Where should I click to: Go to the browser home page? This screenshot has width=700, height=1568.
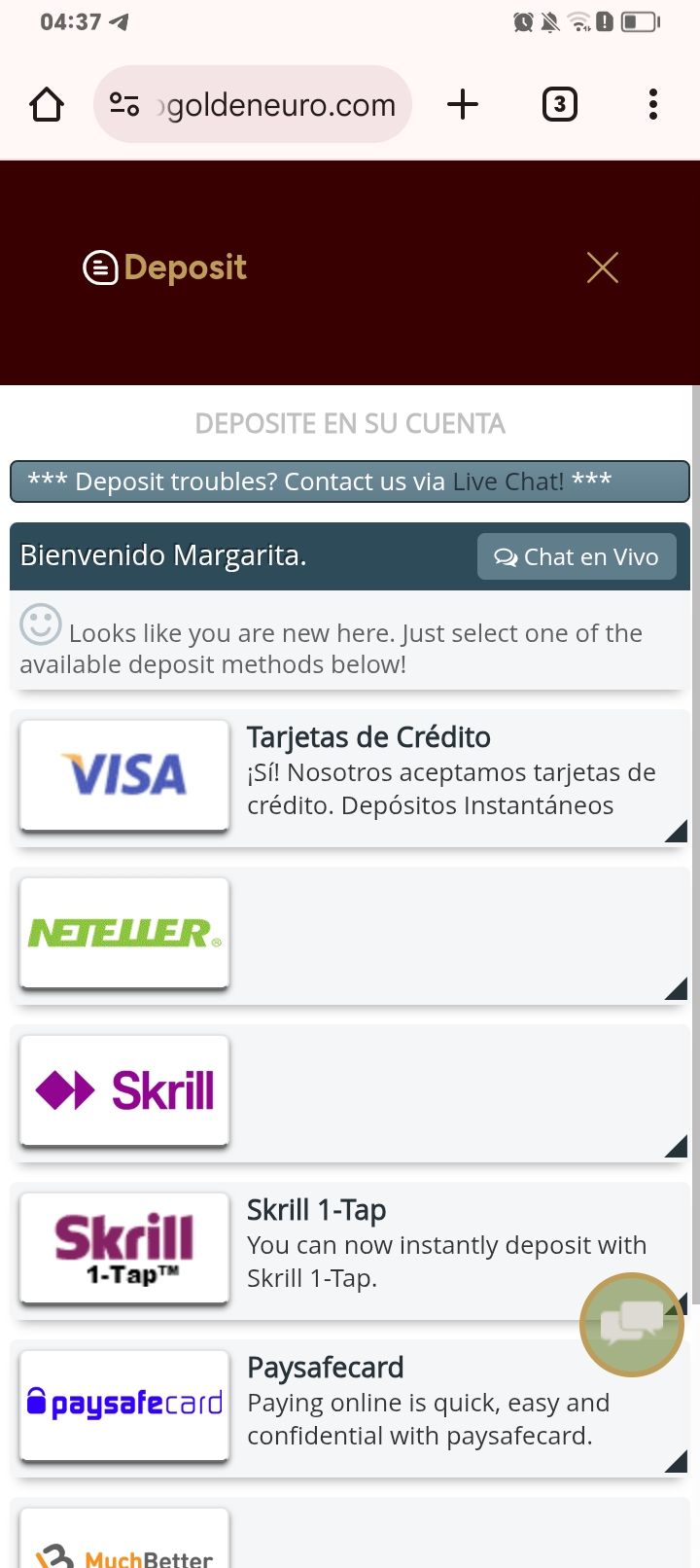tap(47, 104)
